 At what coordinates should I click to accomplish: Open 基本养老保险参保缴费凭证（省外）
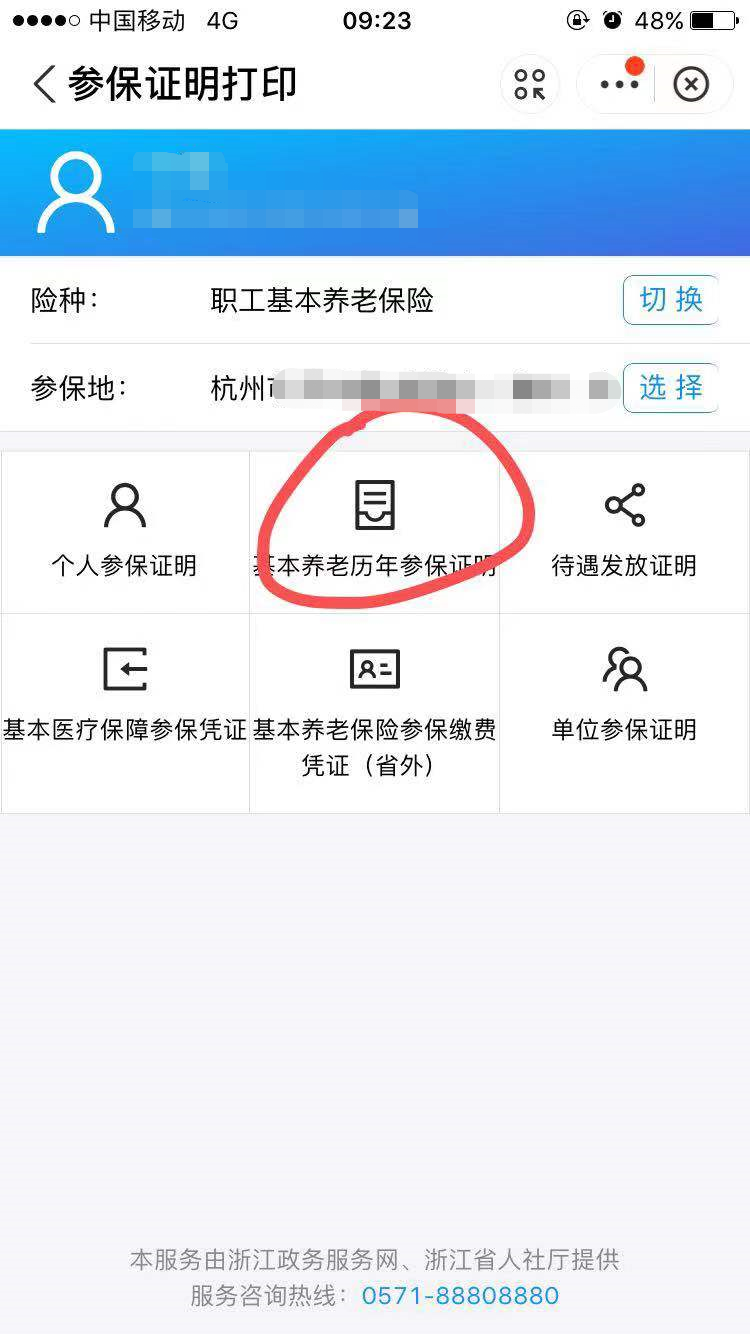point(375,713)
